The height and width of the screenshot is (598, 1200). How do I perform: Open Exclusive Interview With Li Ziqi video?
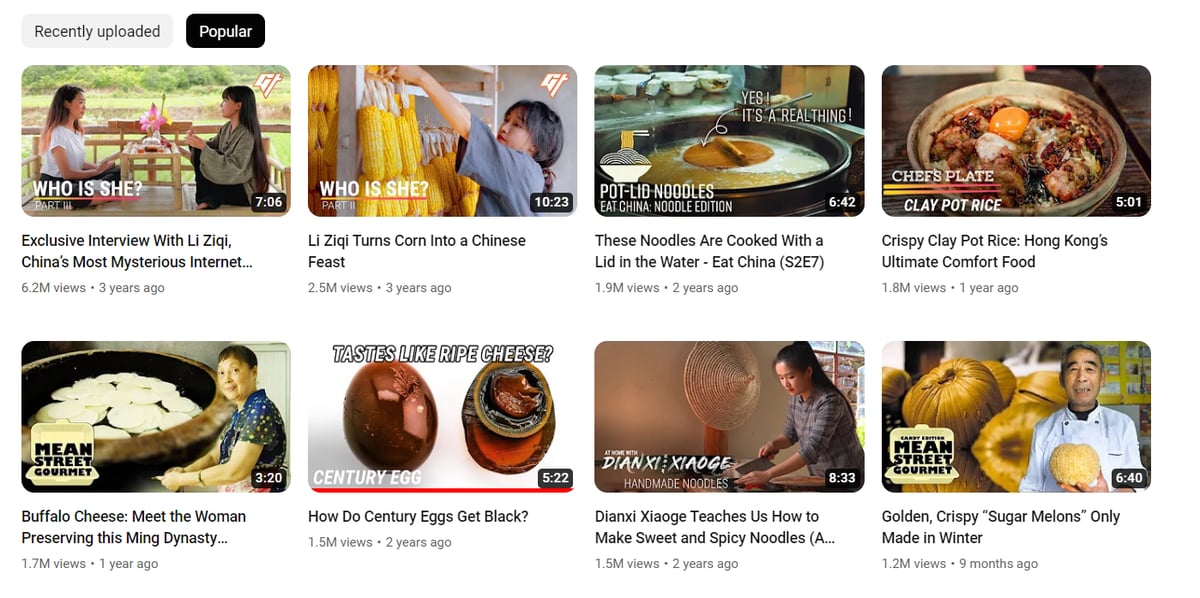pyautogui.click(x=156, y=141)
